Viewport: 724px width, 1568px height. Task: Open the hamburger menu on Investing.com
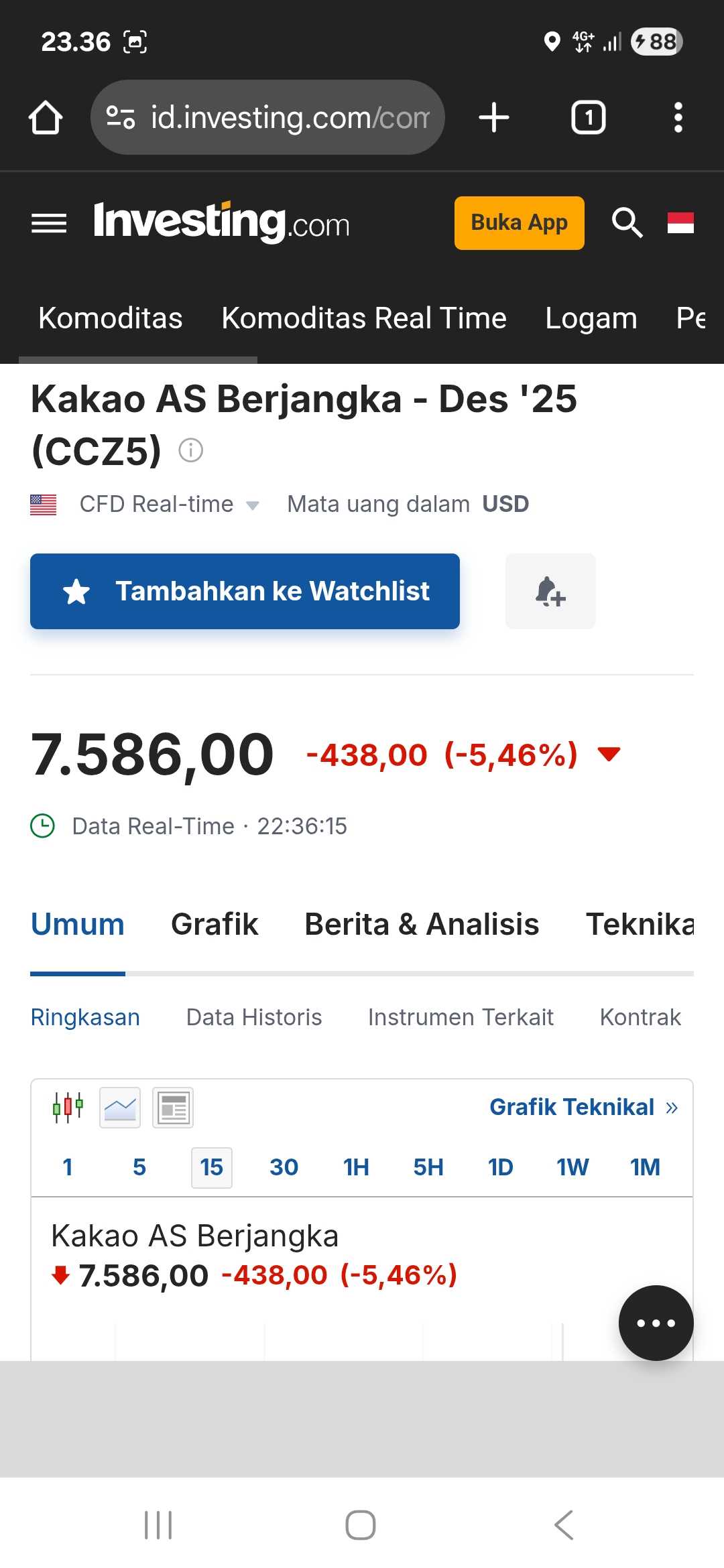coord(49,223)
